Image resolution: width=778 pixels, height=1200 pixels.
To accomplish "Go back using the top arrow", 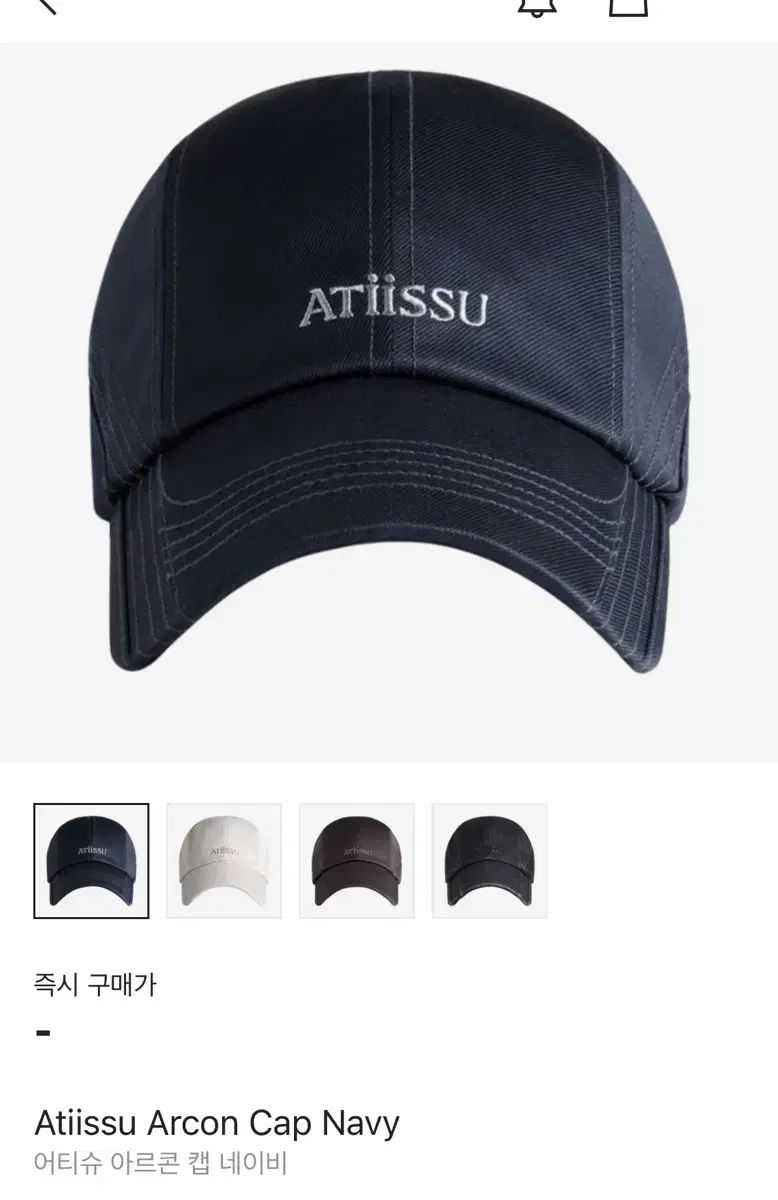I will (x=45, y=5).
